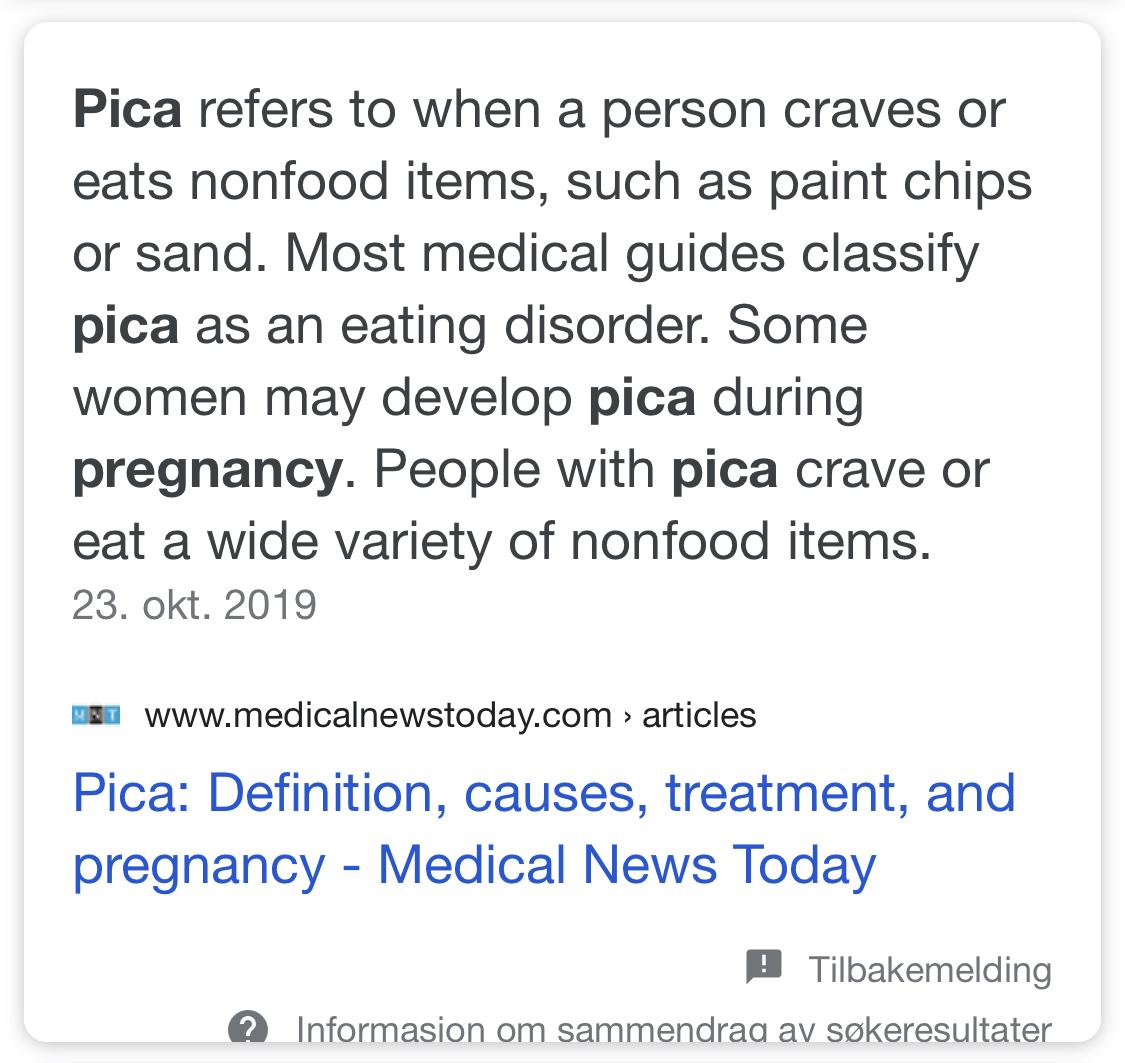Viewport: 1125px width, 1063px height.
Task: Tap the Tilbakemelding feedback link
Action: tap(928, 969)
